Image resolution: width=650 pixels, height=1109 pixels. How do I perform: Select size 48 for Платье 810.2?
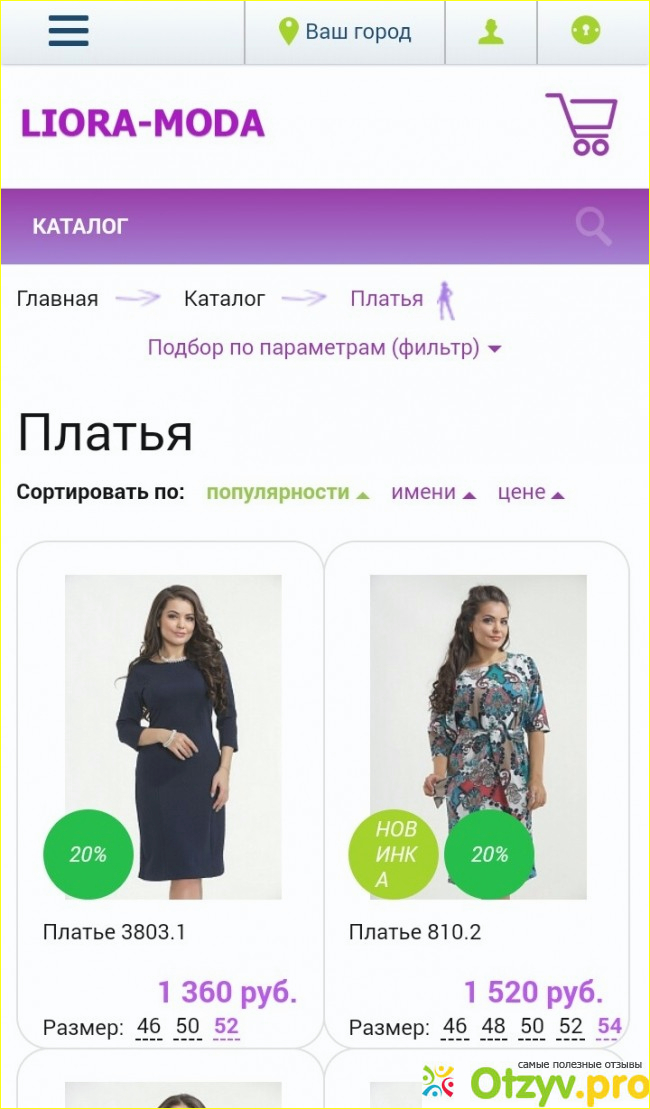point(493,1026)
